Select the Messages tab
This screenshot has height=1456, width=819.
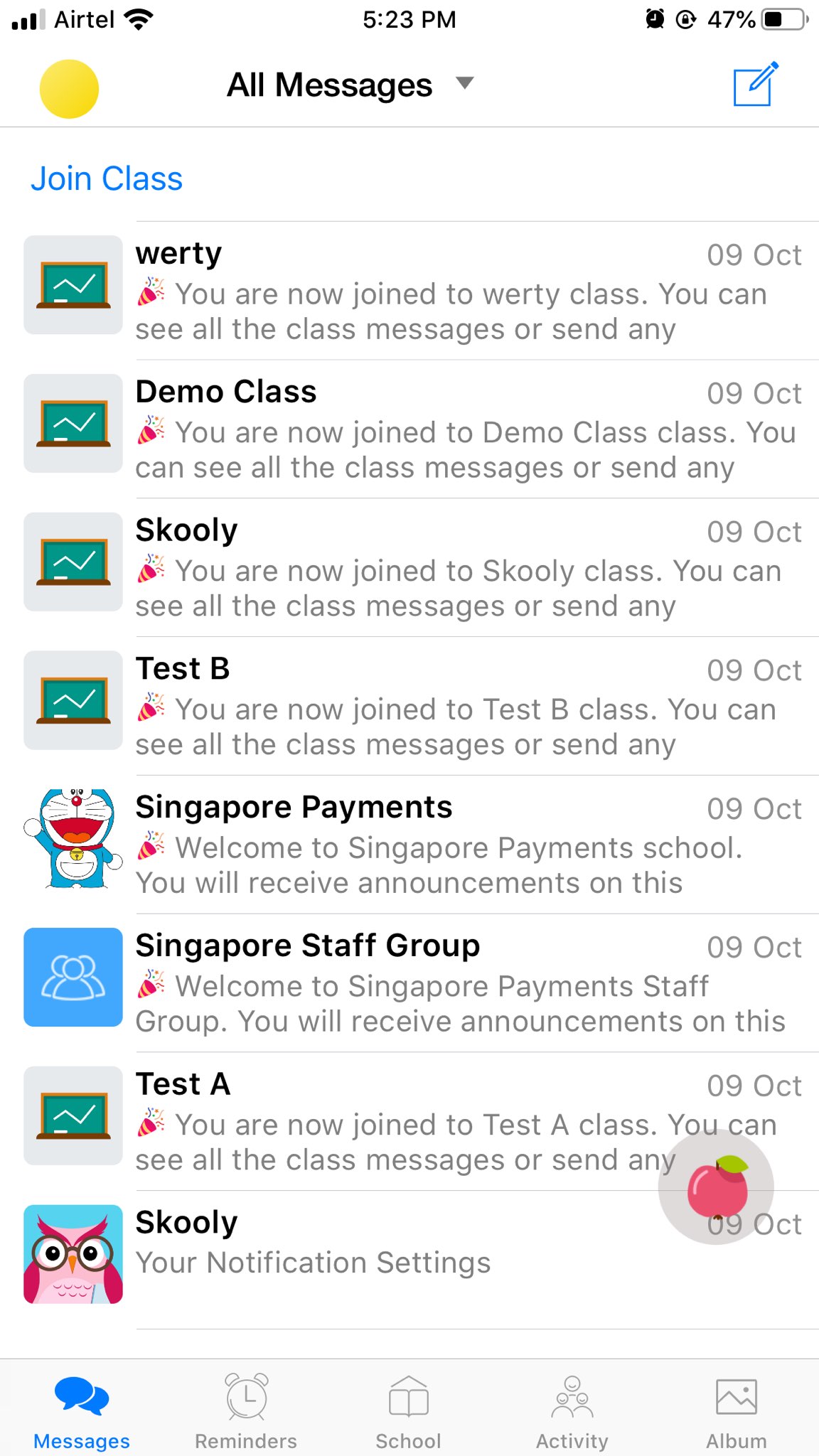click(82, 1410)
